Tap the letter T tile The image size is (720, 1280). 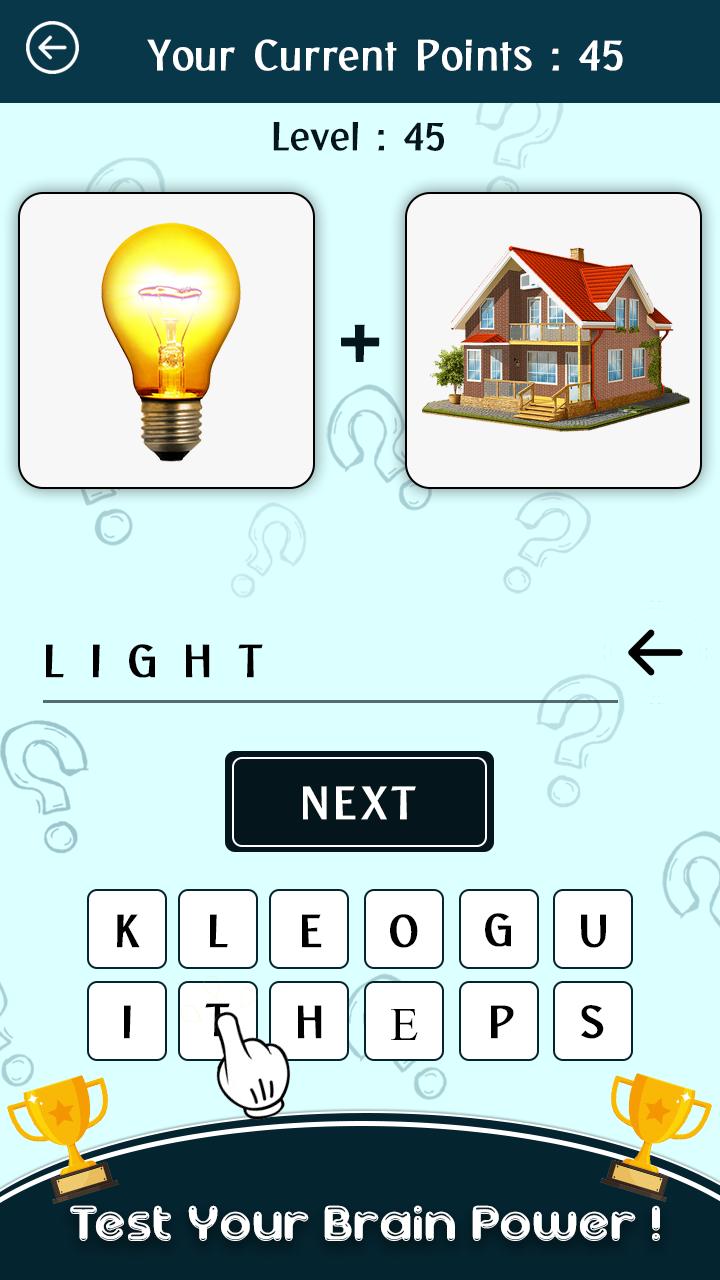tap(218, 1012)
